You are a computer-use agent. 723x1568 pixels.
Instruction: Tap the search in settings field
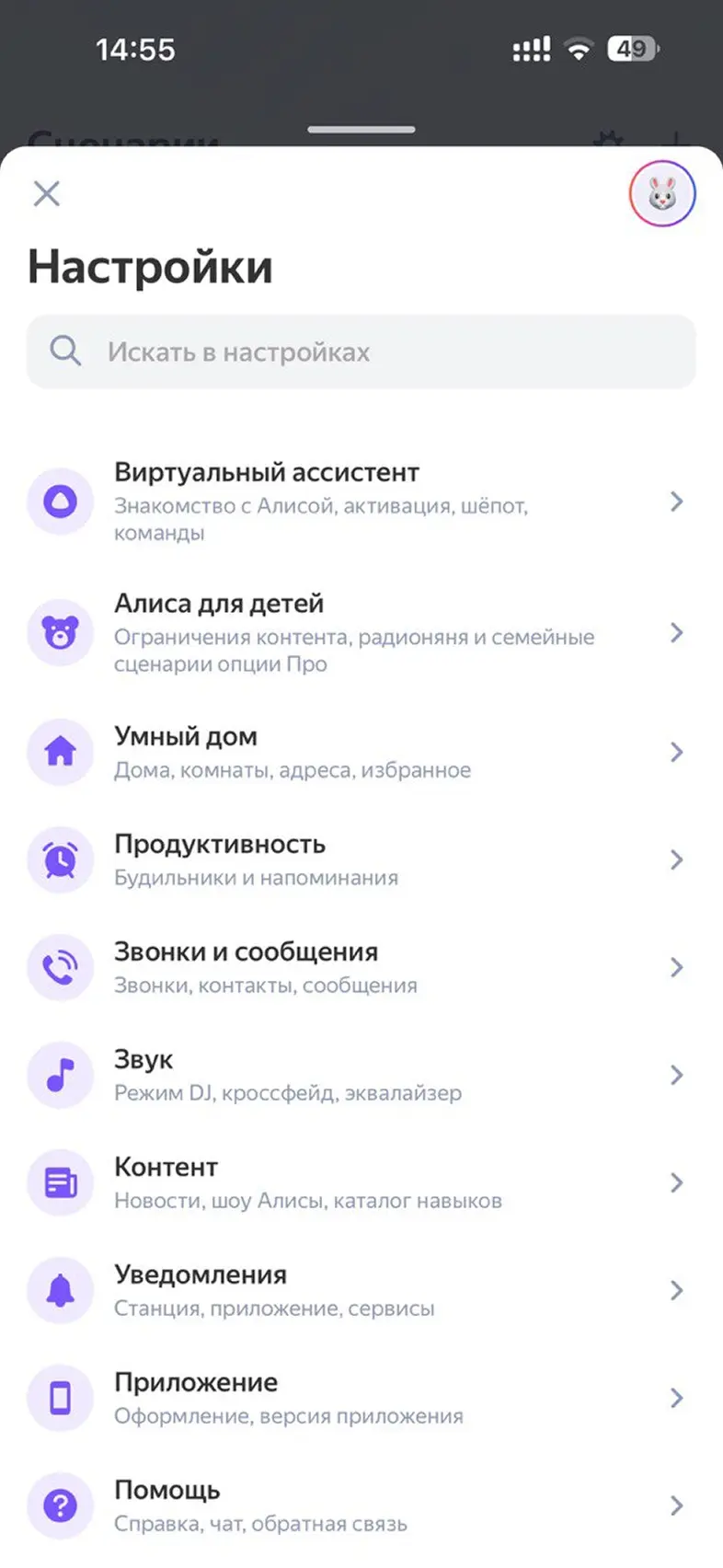click(361, 352)
